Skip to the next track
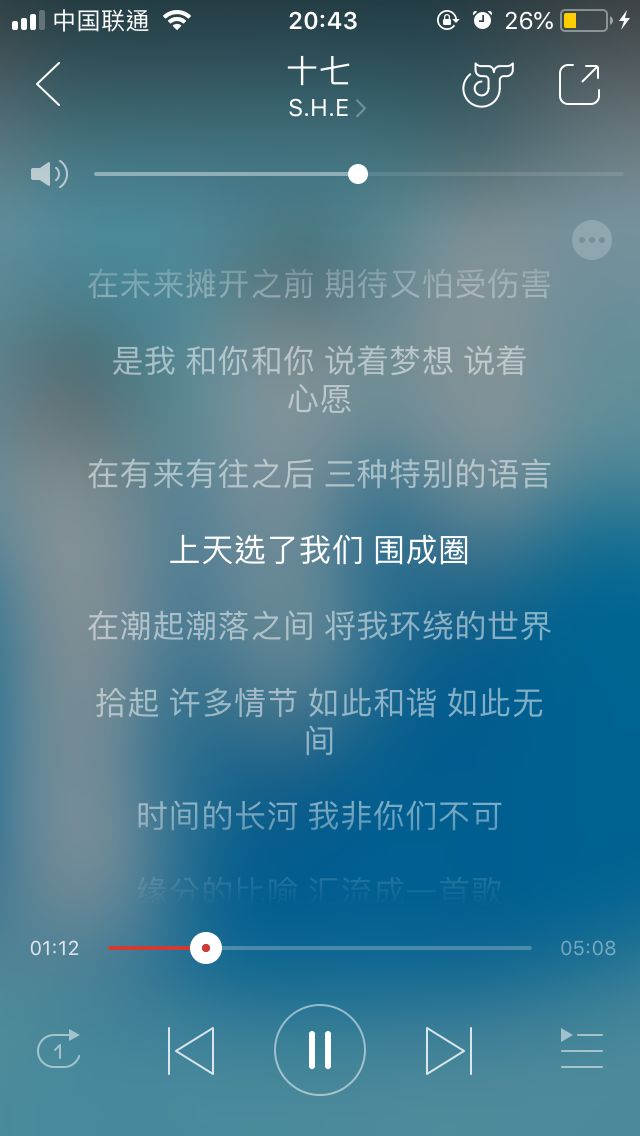This screenshot has height=1136, width=640. coord(449,1050)
